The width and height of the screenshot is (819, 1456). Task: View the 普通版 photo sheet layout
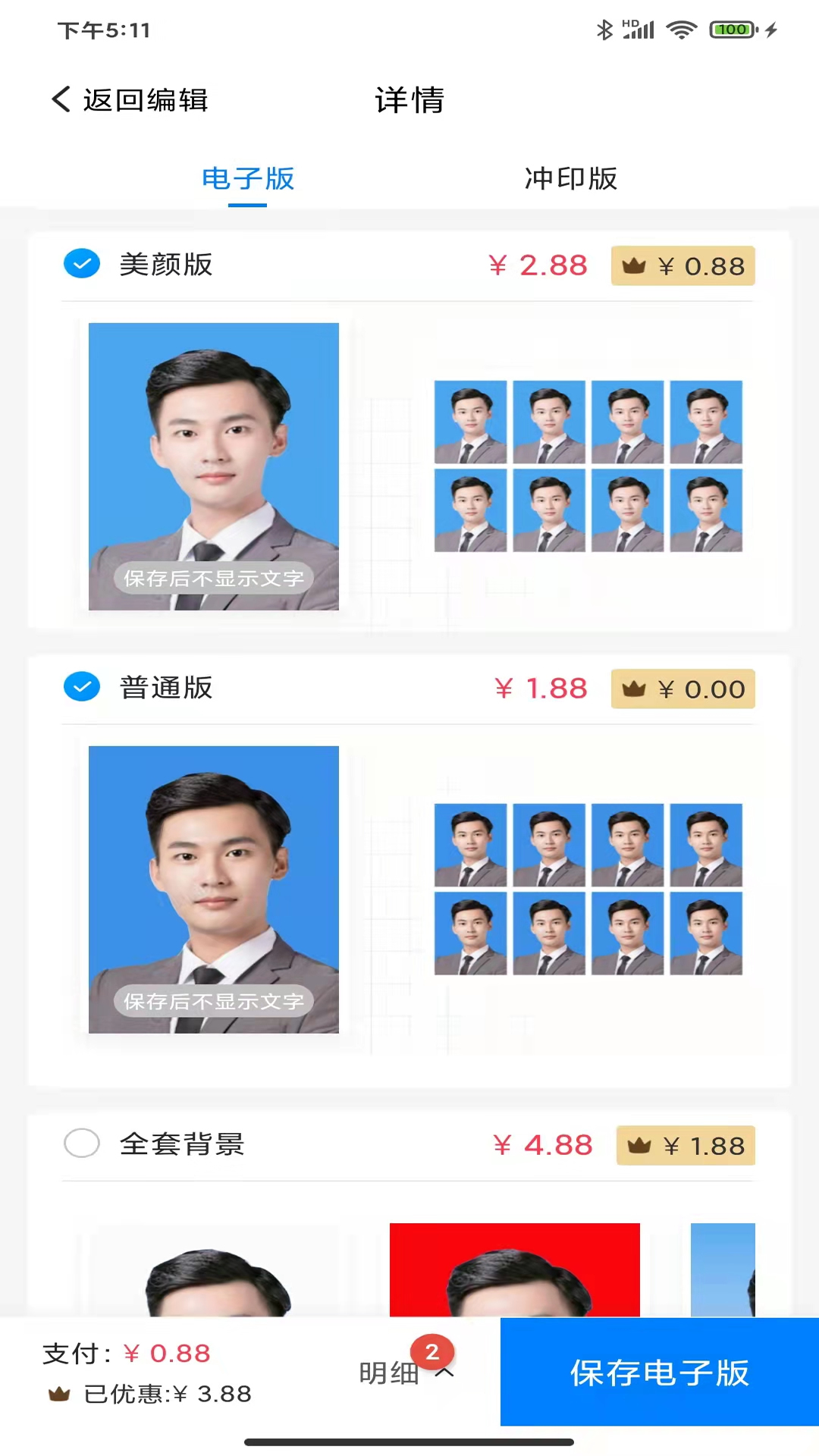point(588,889)
